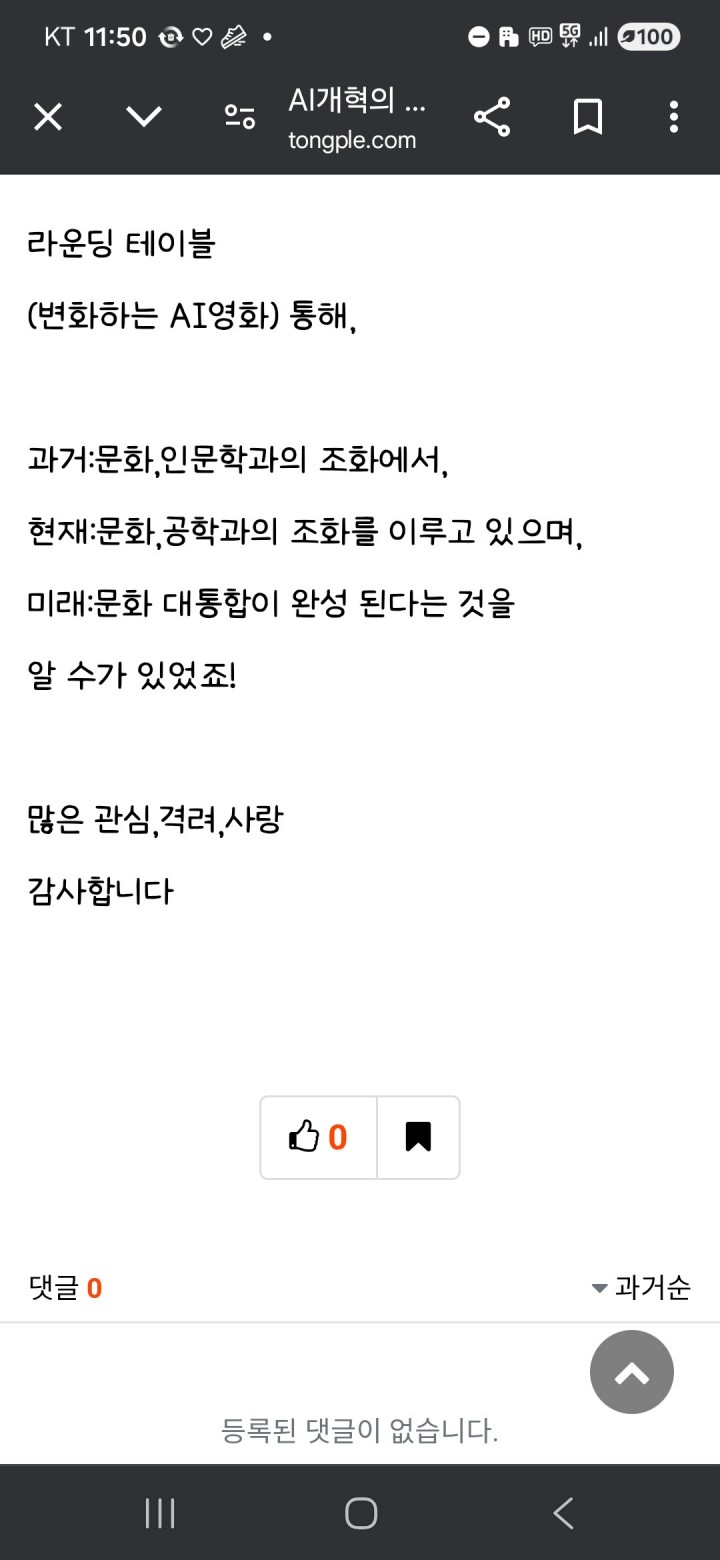
Task: Open the 과거순 comment sort dropdown
Action: [x=642, y=1288]
